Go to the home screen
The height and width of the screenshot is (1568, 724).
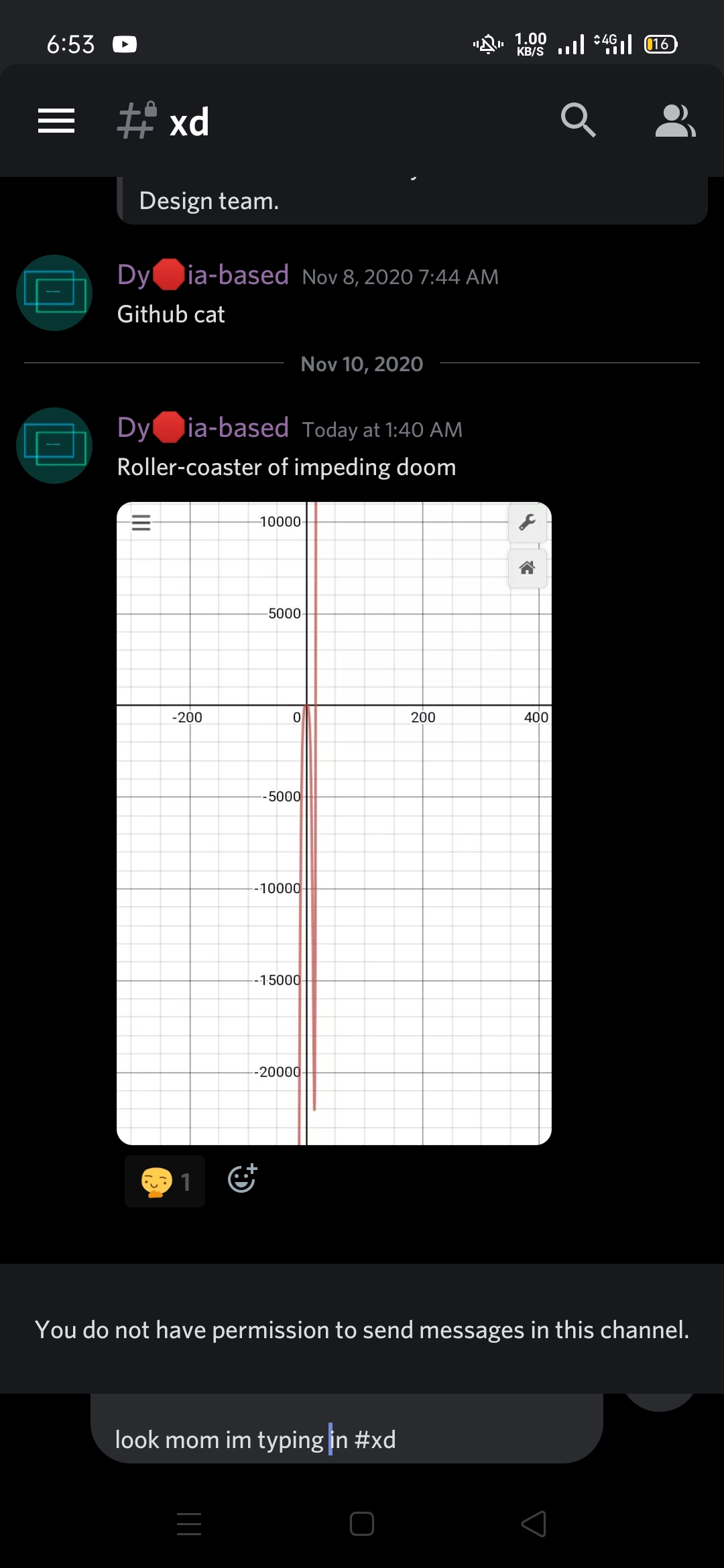click(362, 1524)
